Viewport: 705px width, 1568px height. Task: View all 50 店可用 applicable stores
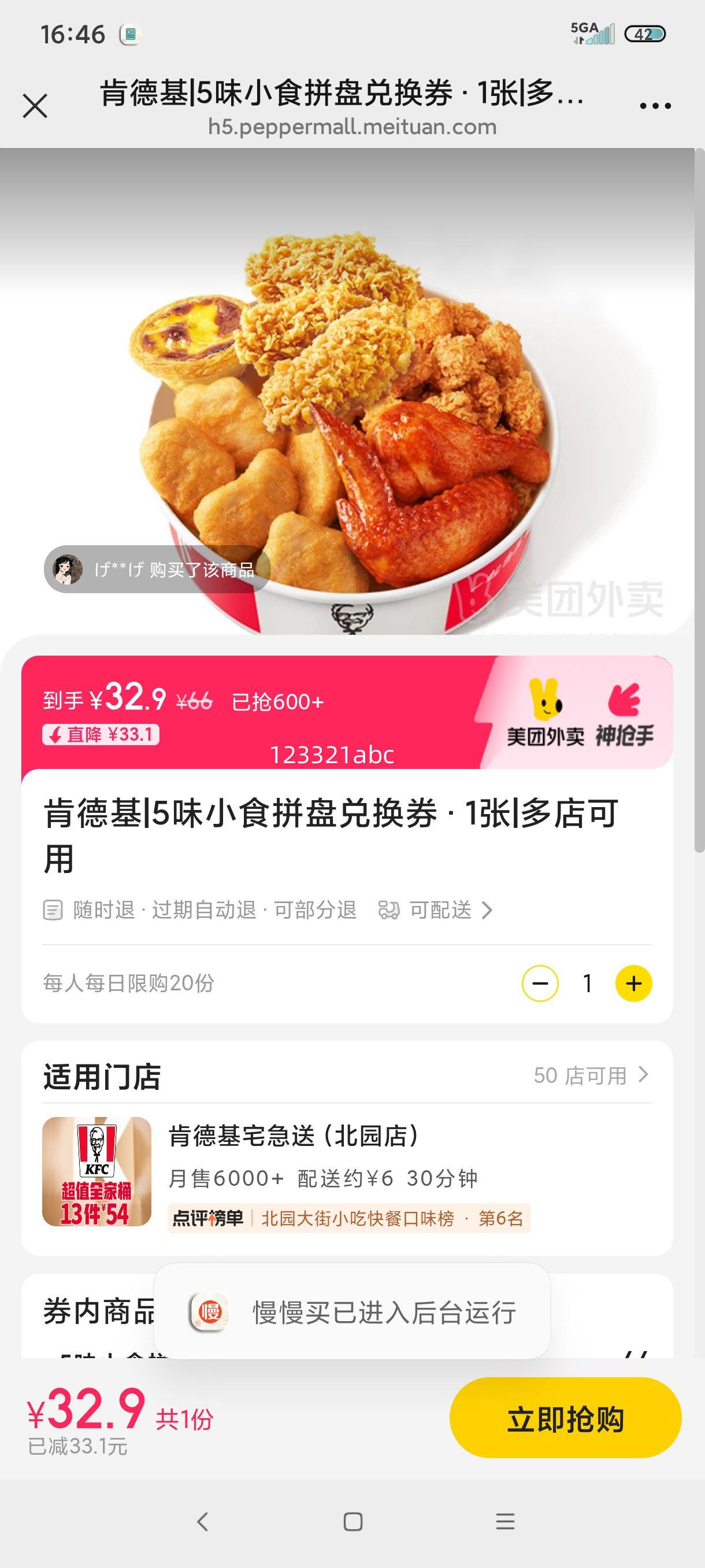591,1075
